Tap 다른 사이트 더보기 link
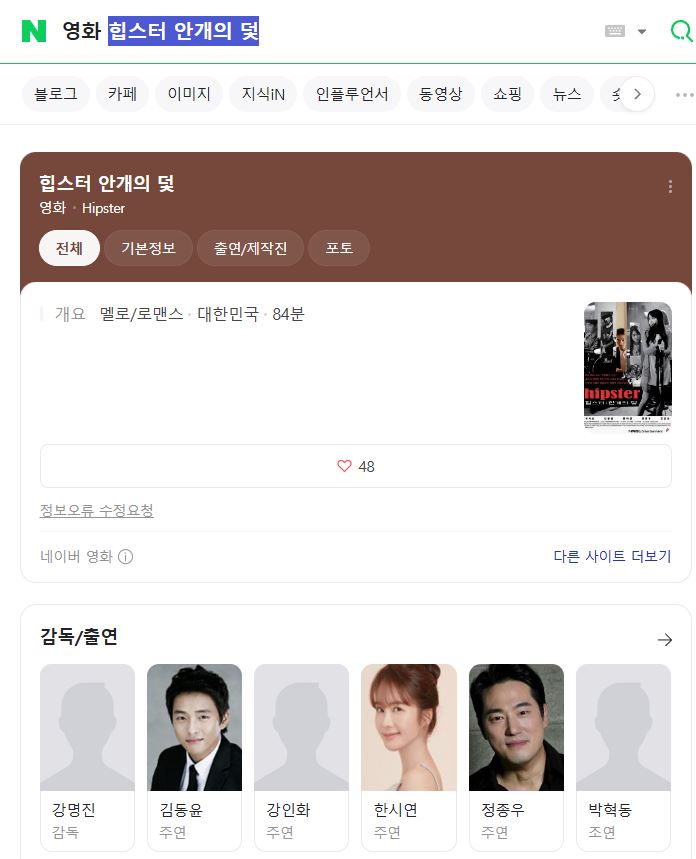Image resolution: width=696 pixels, height=859 pixels. pos(612,556)
